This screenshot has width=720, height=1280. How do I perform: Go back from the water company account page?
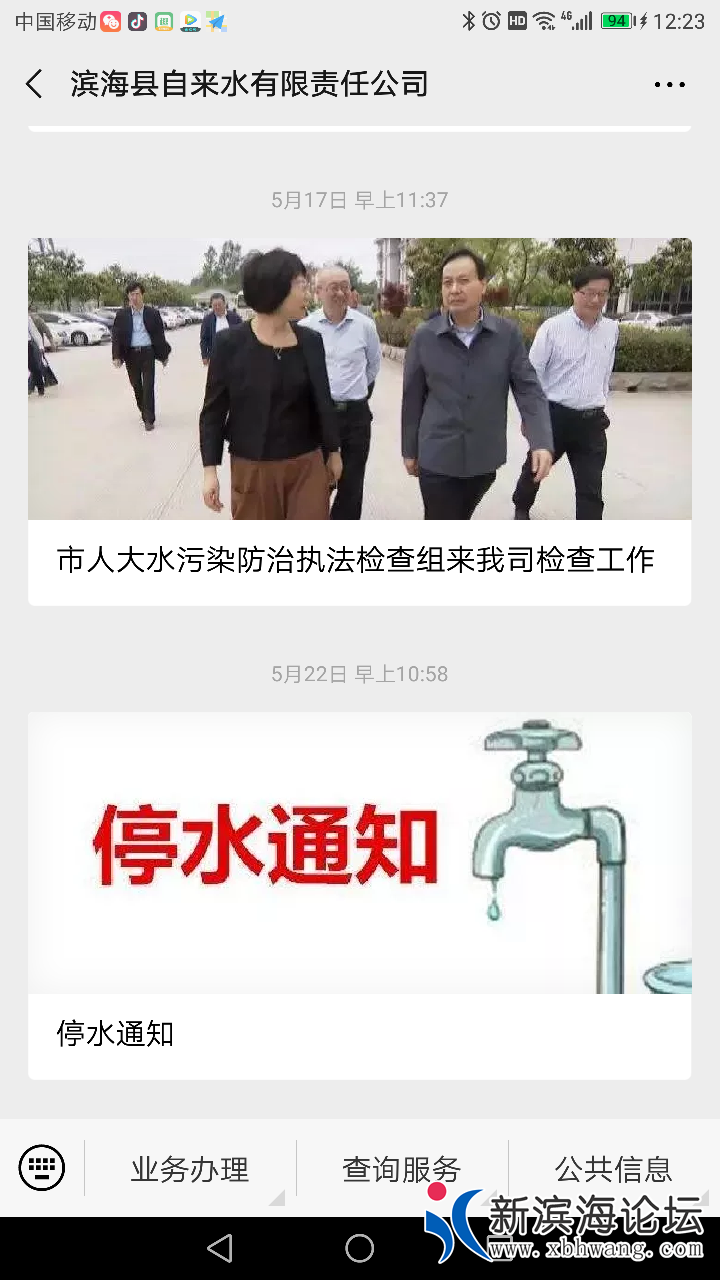pyautogui.click(x=34, y=84)
